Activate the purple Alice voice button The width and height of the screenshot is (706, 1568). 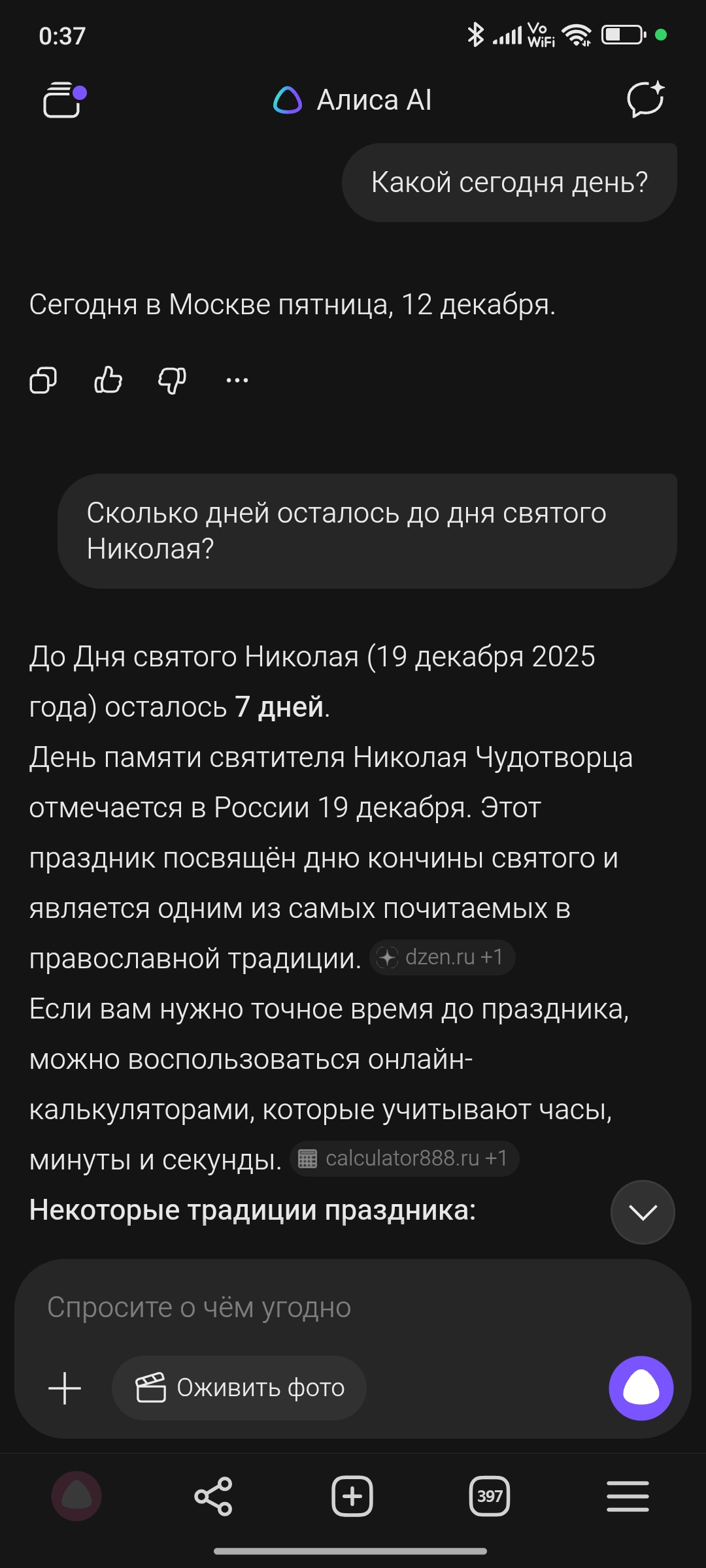pyautogui.click(x=641, y=1388)
